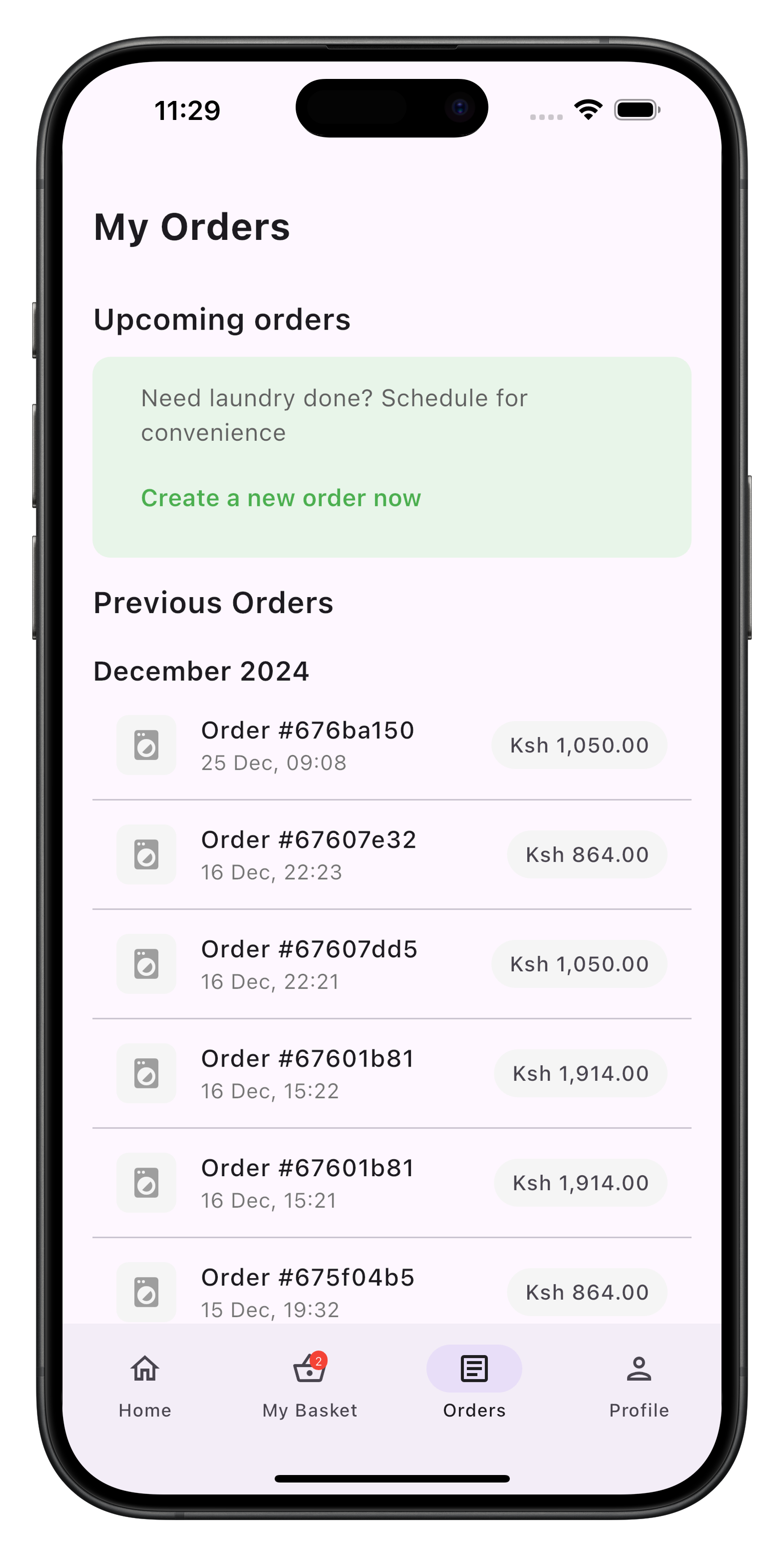Tap the Previous Orders heading

click(213, 602)
